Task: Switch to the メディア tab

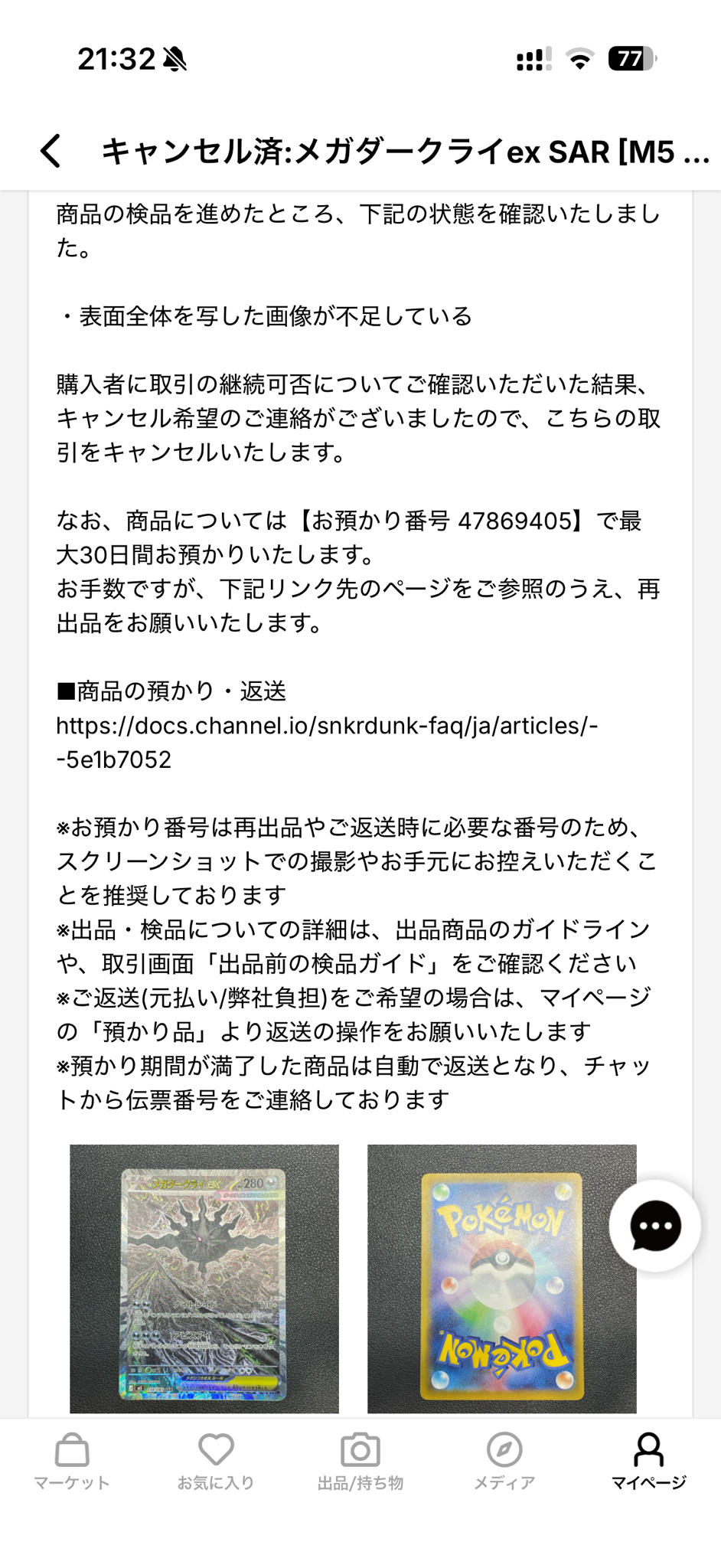Action: pyautogui.click(x=504, y=1462)
